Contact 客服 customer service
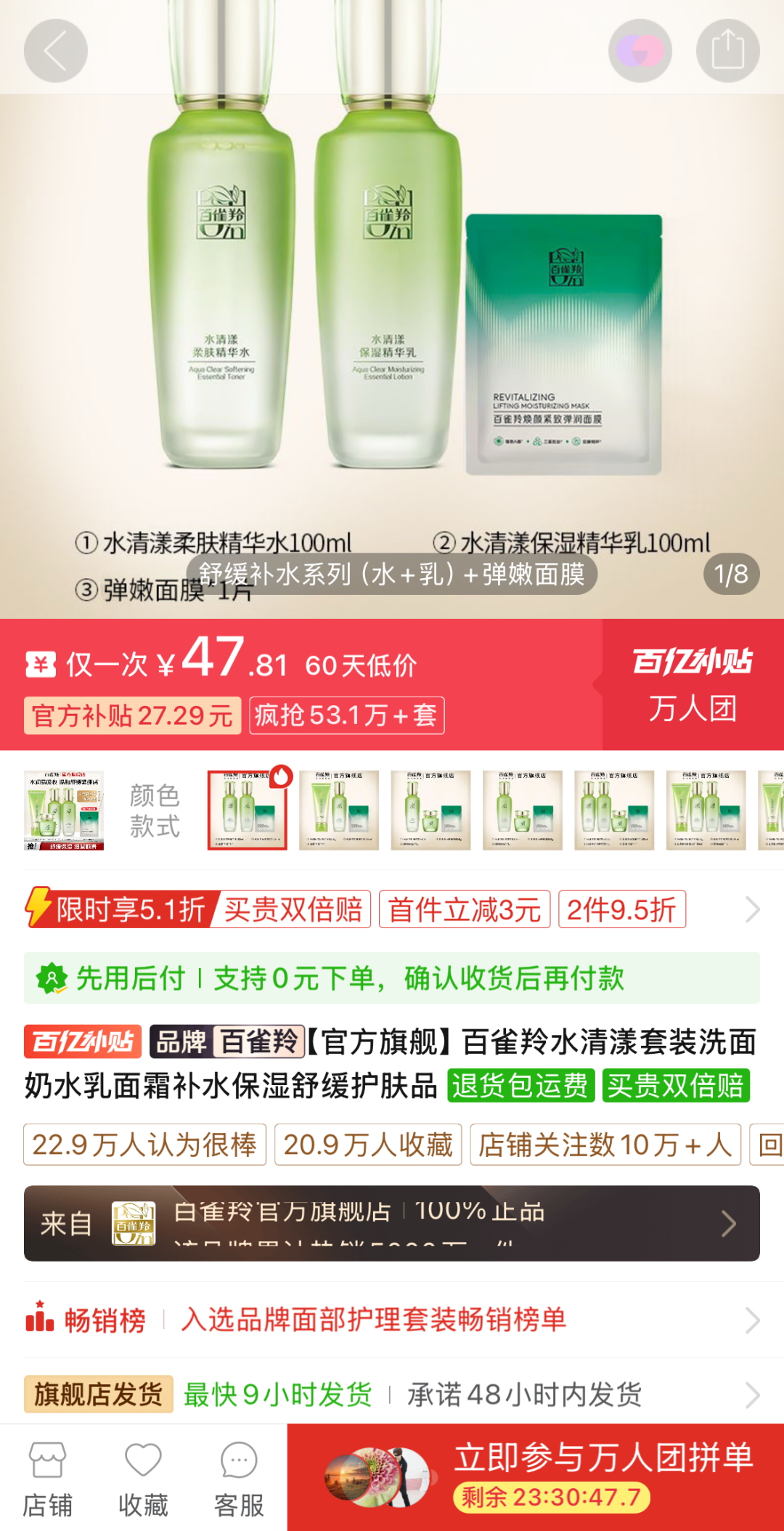Image resolution: width=784 pixels, height=1531 pixels. (239, 1479)
